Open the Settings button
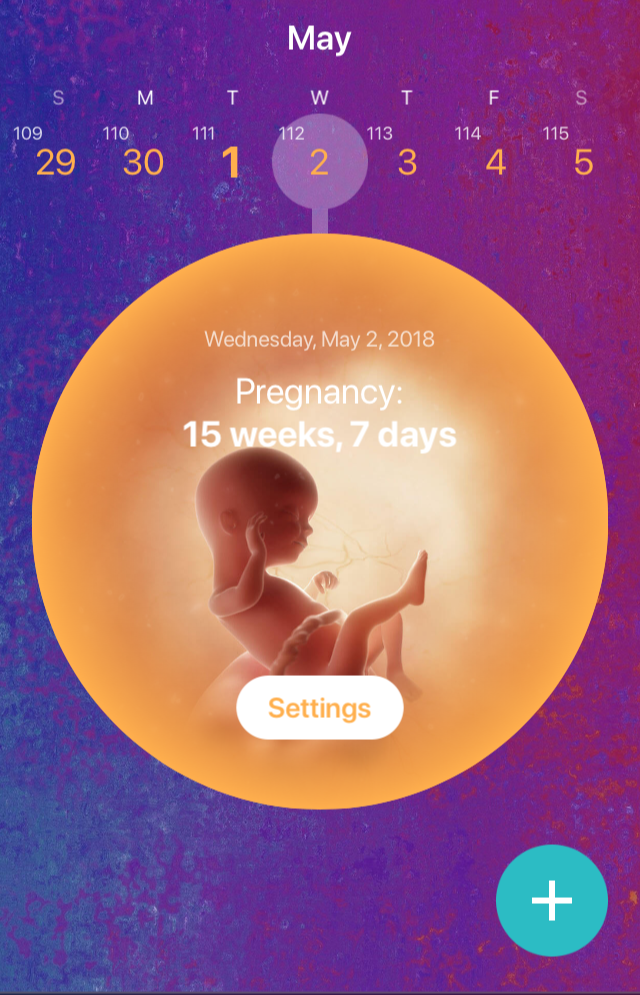This screenshot has height=995, width=640. coord(319,708)
